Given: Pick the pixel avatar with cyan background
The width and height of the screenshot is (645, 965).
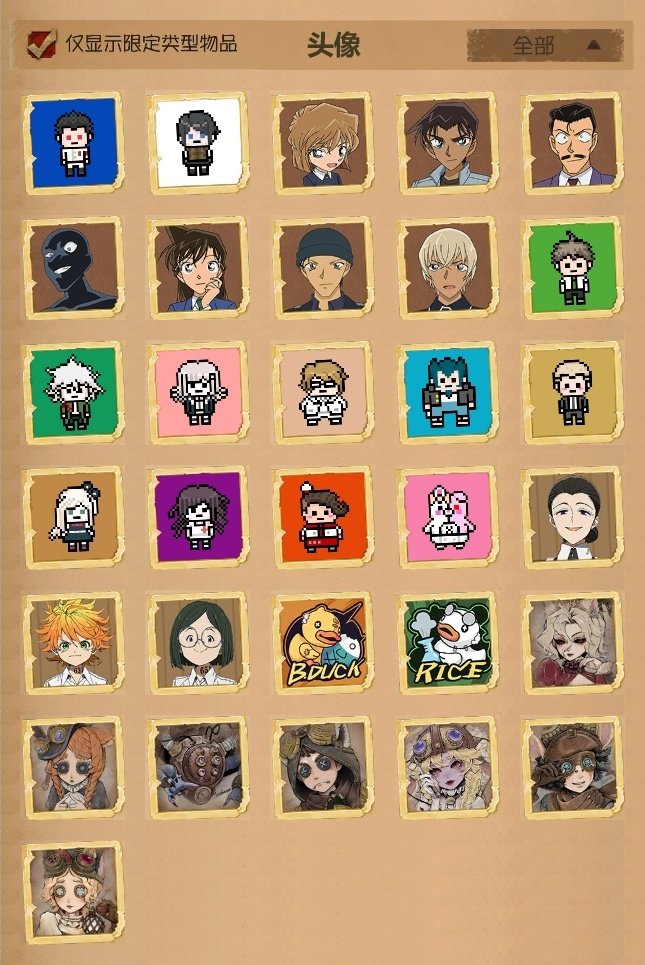Looking at the screenshot, I should coord(447,393).
